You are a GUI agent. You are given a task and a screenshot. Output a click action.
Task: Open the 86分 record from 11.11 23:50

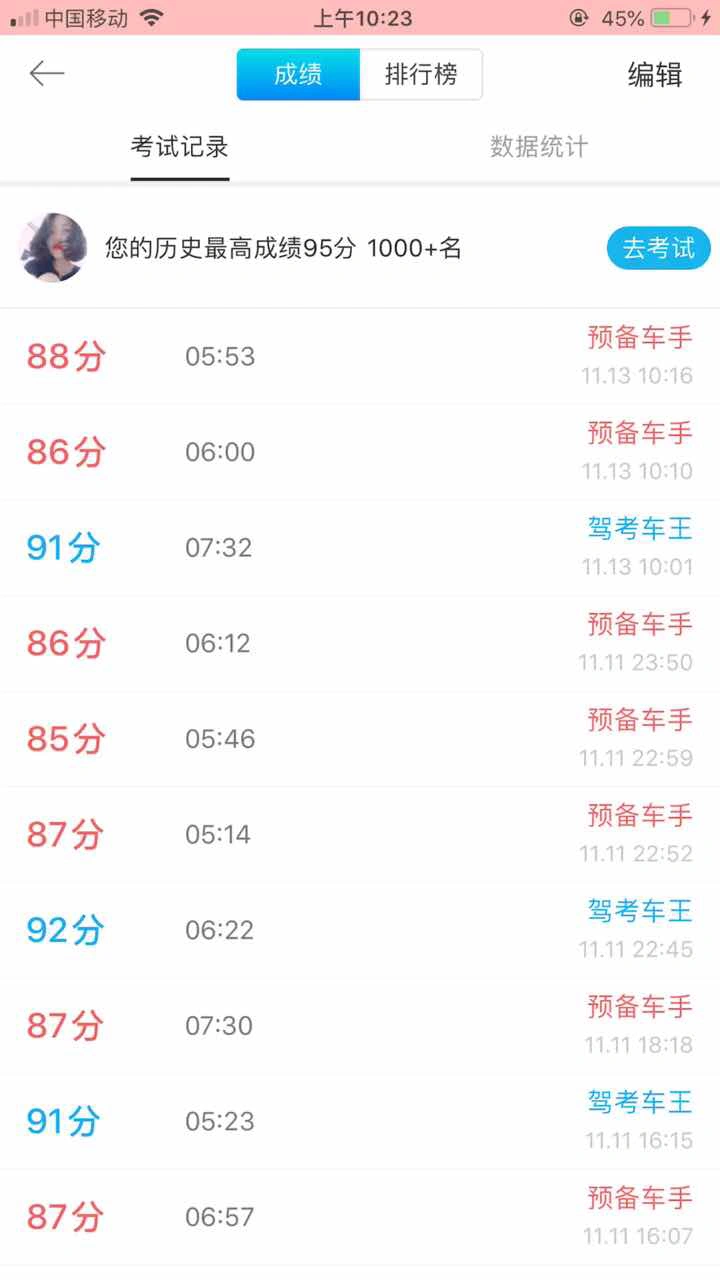(x=360, y=643)
